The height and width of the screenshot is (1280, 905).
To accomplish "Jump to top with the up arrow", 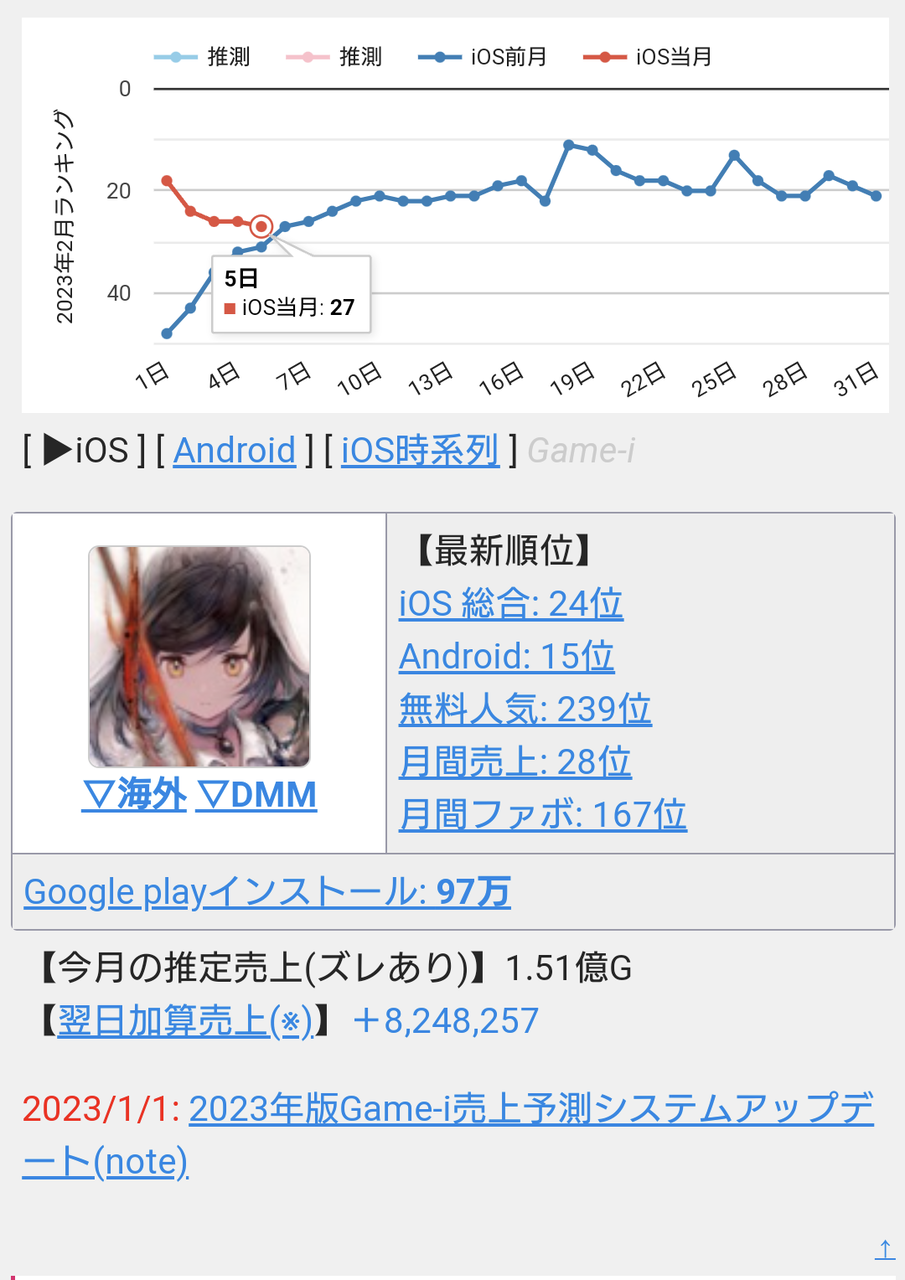I will coord(885,1249).
